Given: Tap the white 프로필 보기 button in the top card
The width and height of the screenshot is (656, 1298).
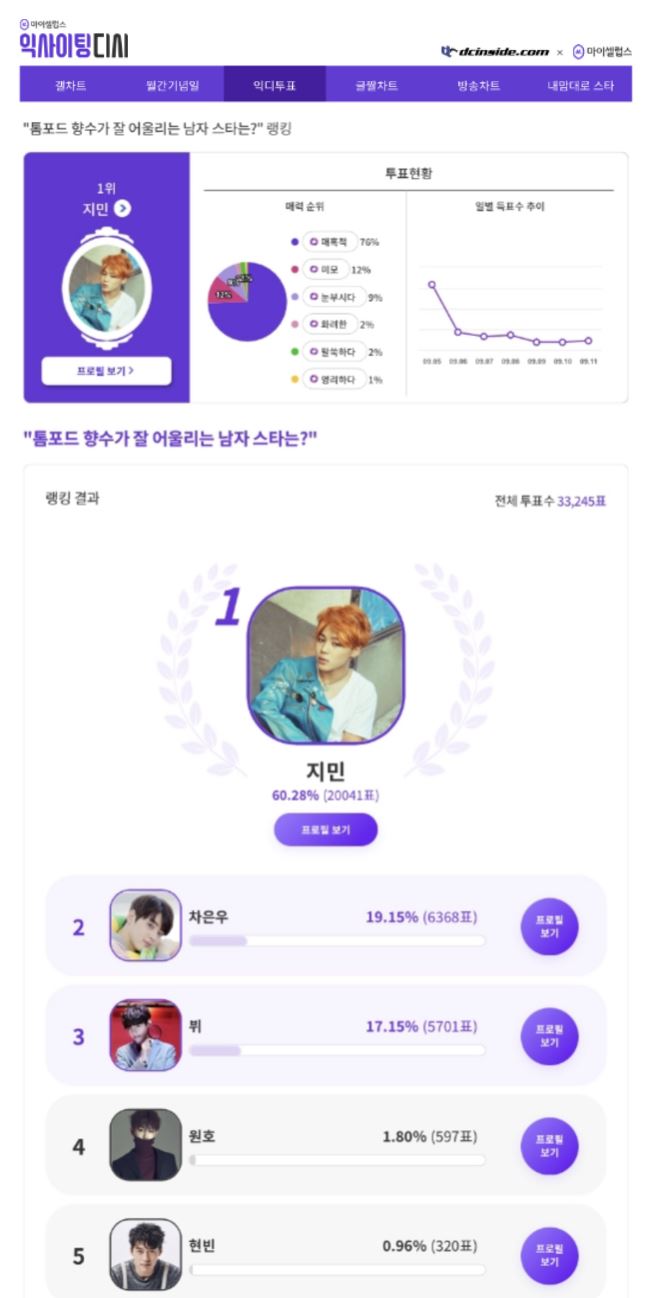Looking at the screenshot, I should coord(106,371).
